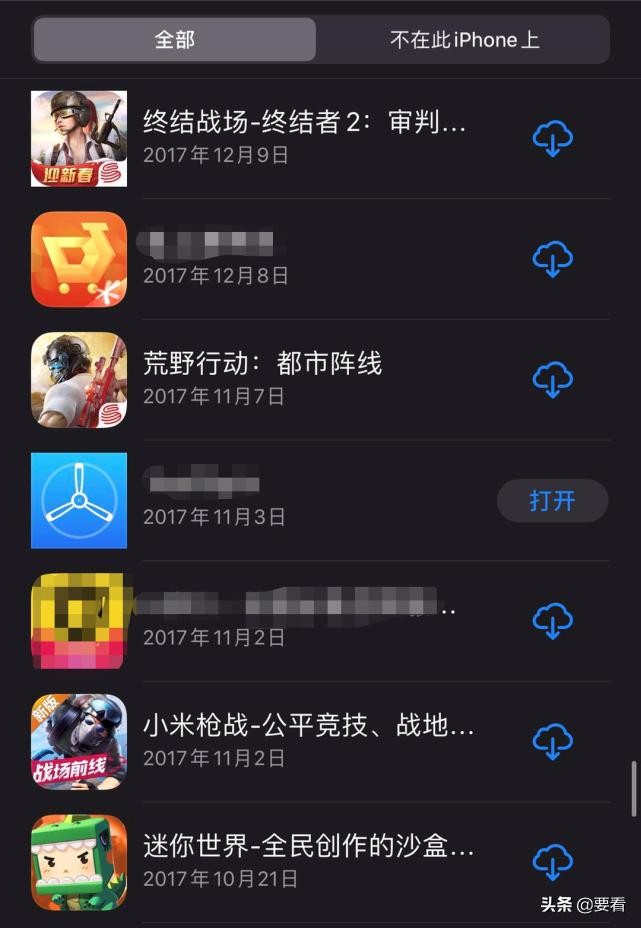This screenshot has height=928, width=641.
Task: Download 小米枪战 from the cloud
Action: [552, 741]
